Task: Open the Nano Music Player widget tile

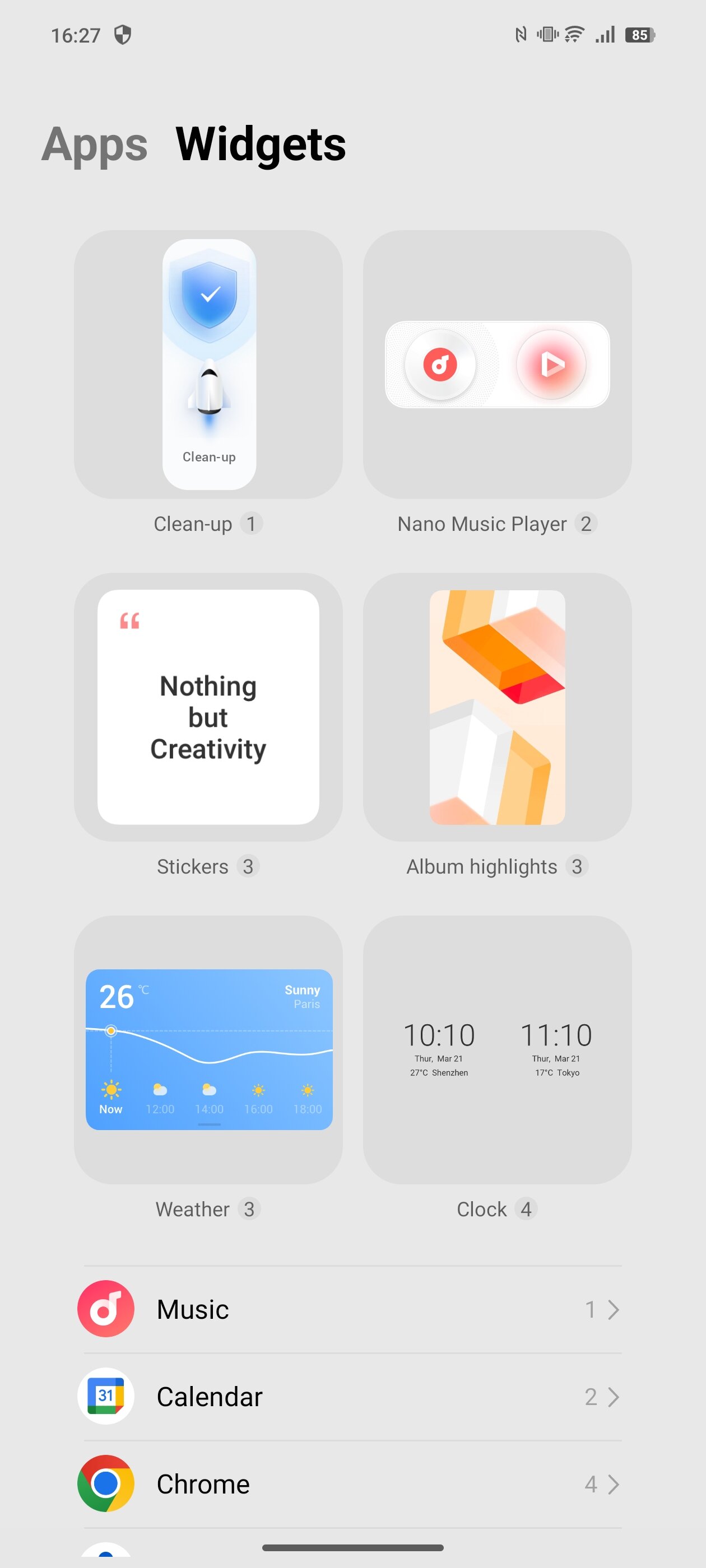Action: [x=497, y=364]
